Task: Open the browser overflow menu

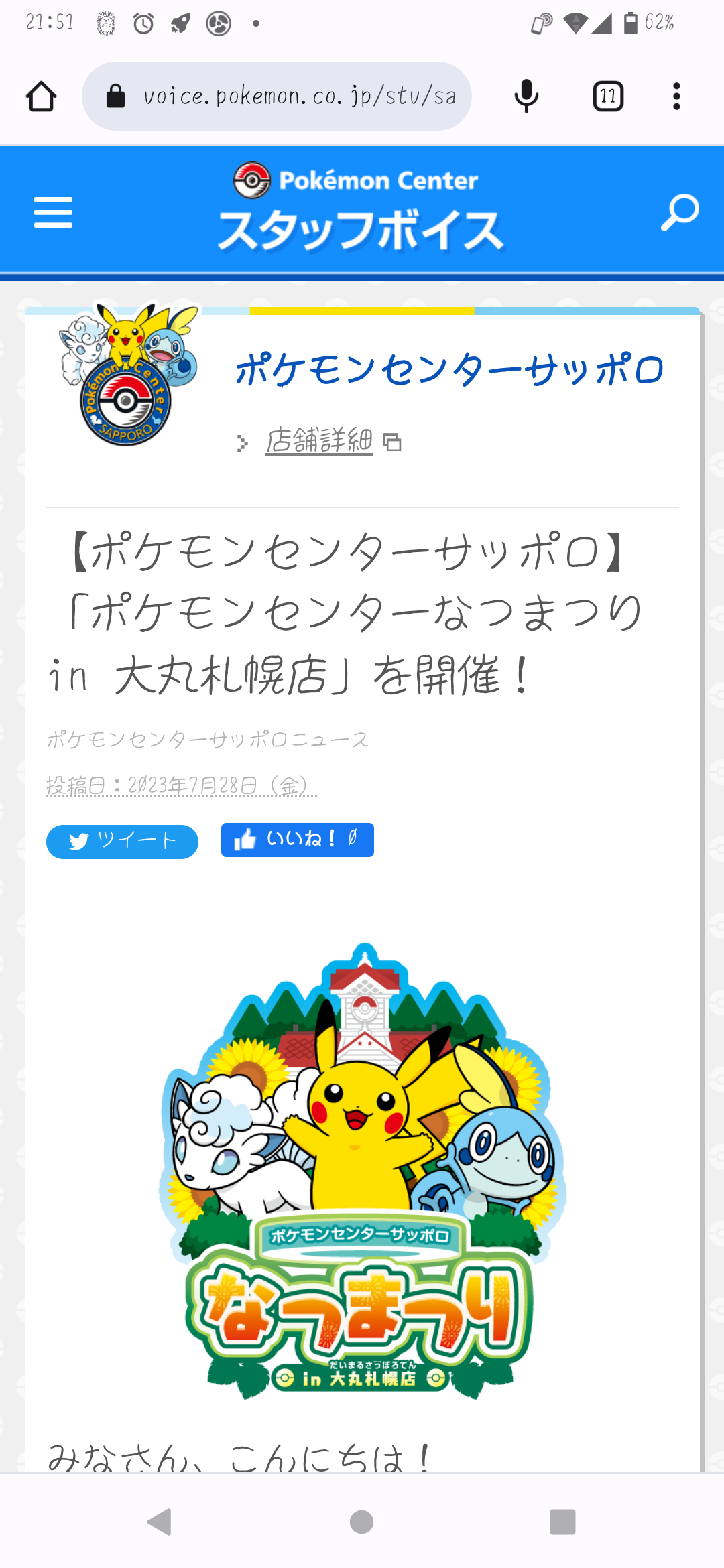Action: [x=676, y=96]
